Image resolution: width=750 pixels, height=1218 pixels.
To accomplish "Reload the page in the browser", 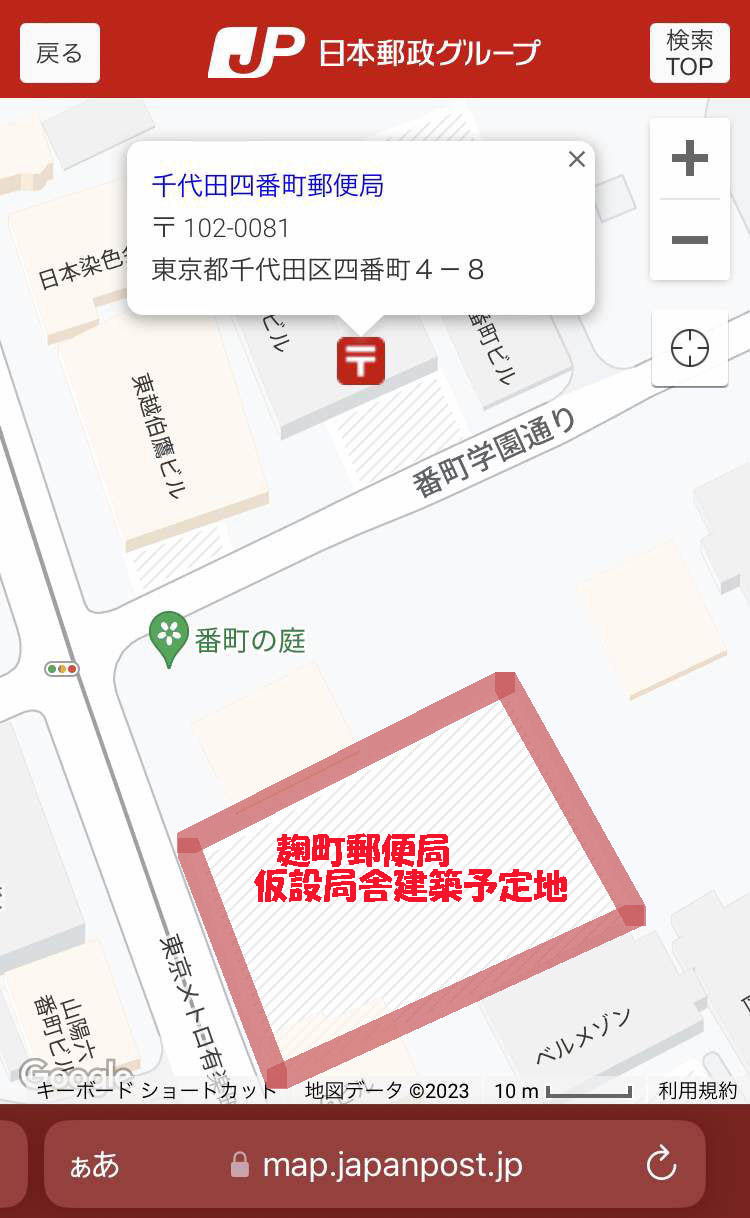I will [x=661, y=1164].
